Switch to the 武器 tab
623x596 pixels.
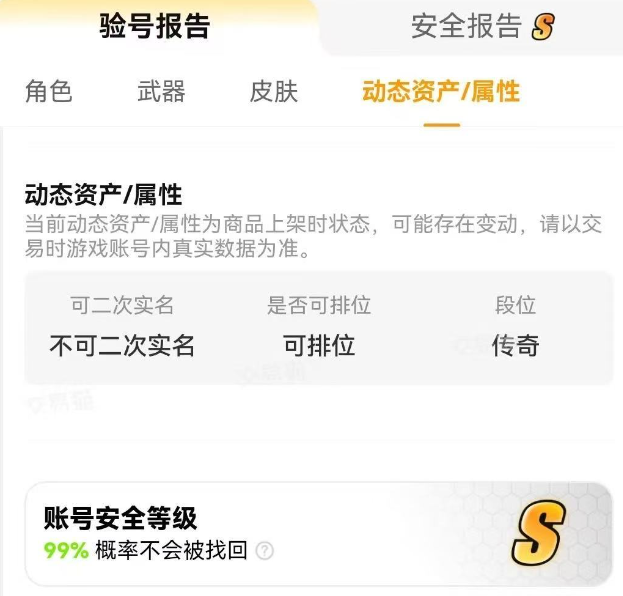161,91
